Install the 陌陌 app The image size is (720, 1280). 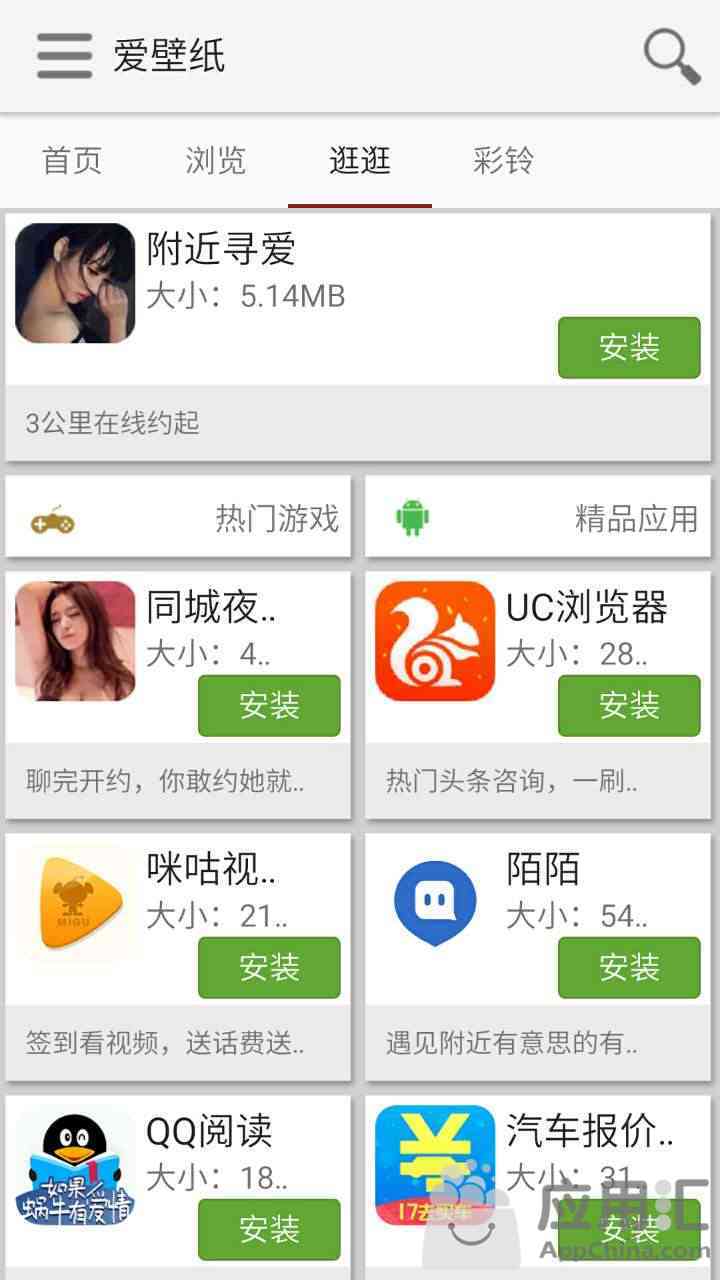coord(628,967)
